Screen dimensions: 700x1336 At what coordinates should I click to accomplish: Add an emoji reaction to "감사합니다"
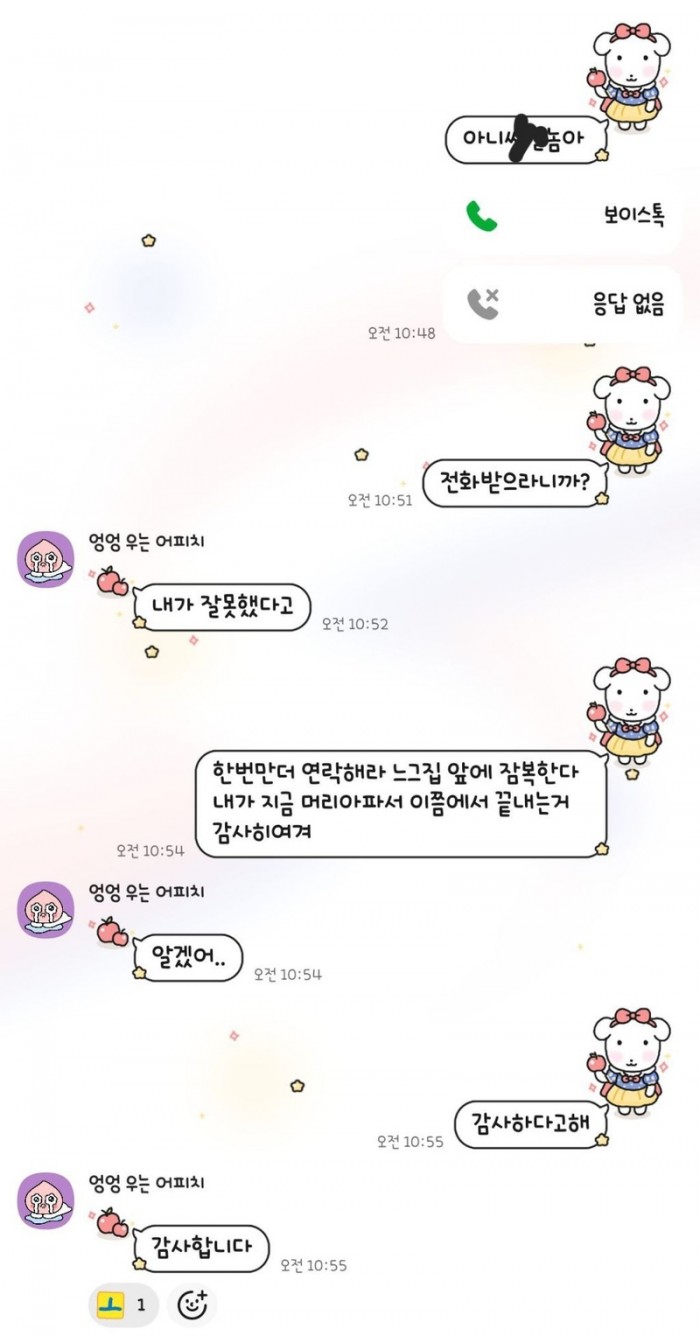pos(192,1304)
